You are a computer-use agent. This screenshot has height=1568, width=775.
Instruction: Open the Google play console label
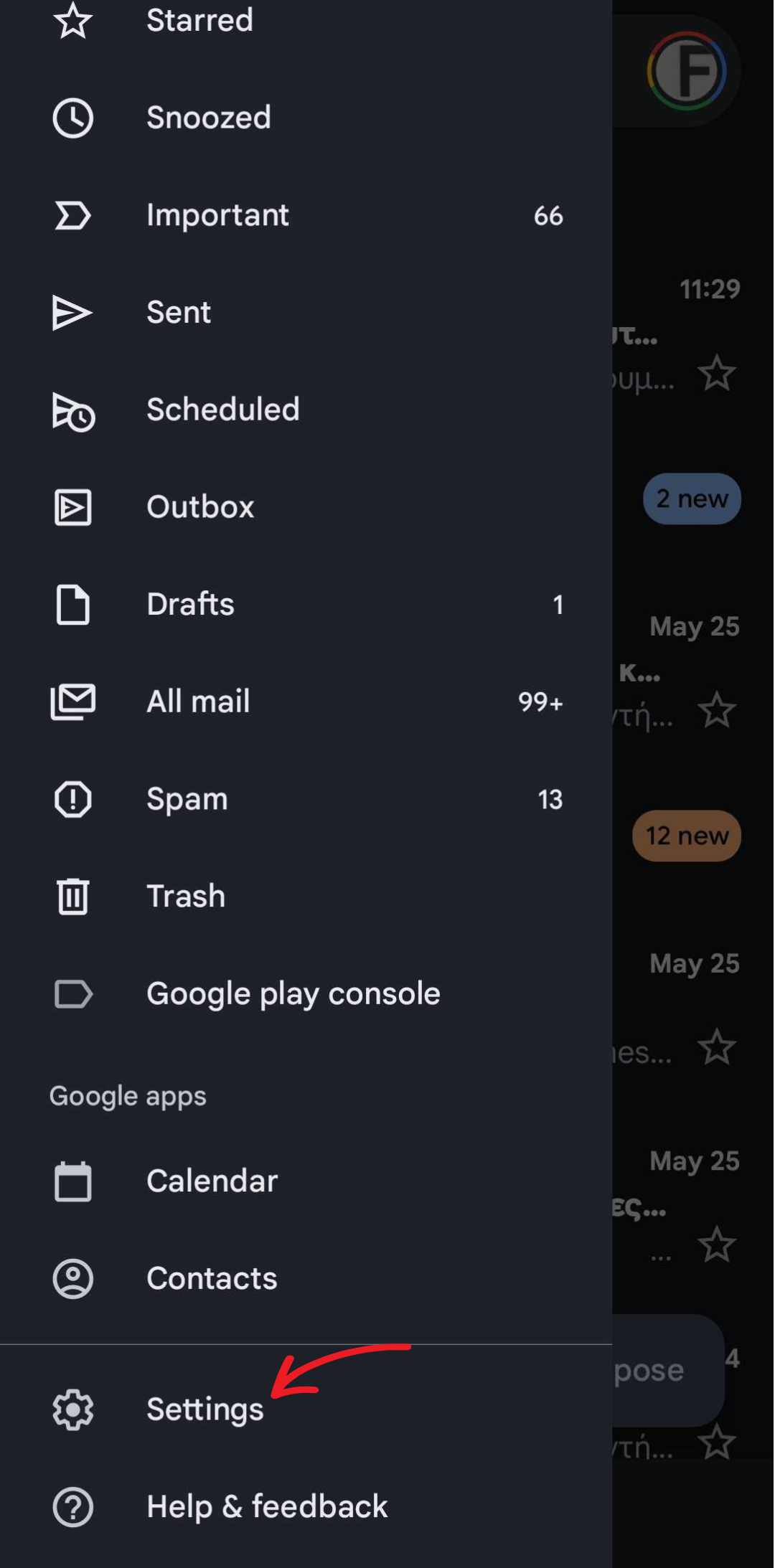[293, 994]
